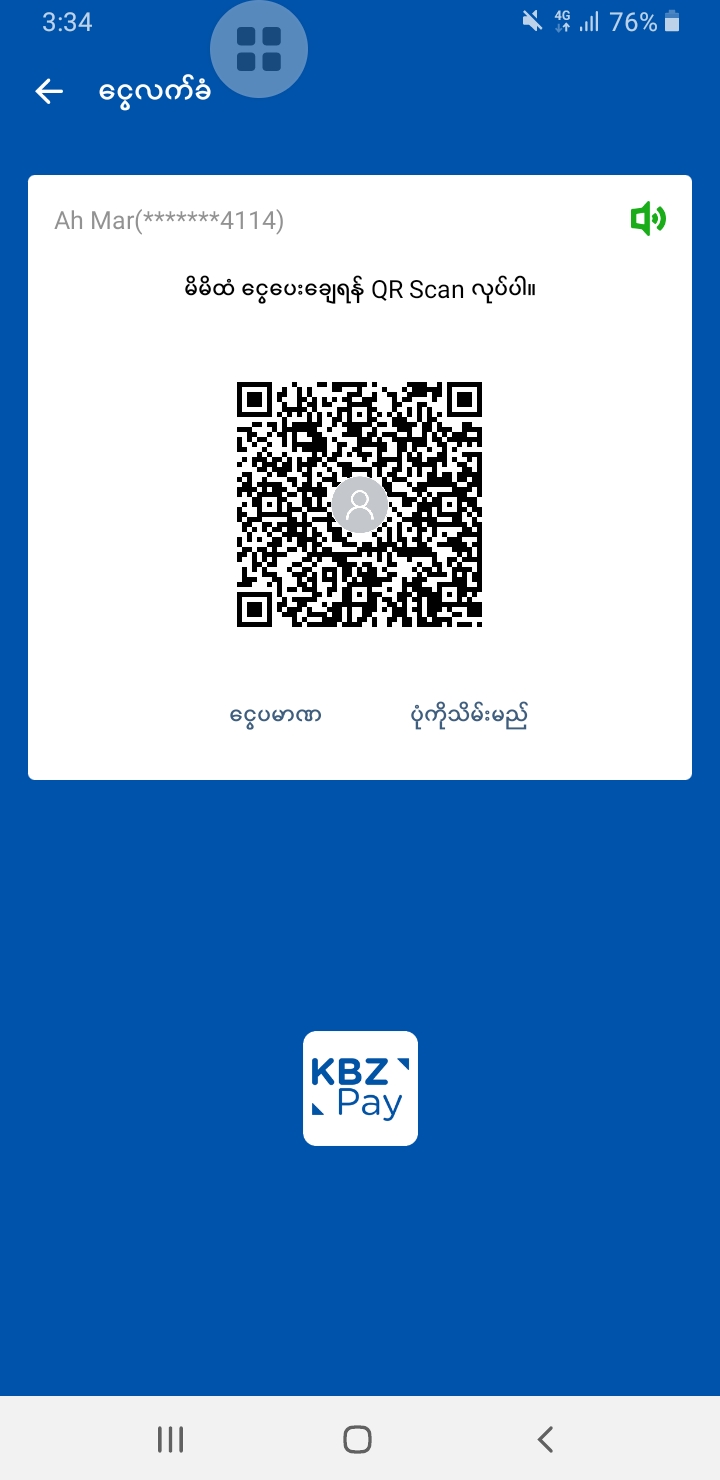The image size is (720, 1480).
Task: Go to the home screen
Action: pos(357,1439)
